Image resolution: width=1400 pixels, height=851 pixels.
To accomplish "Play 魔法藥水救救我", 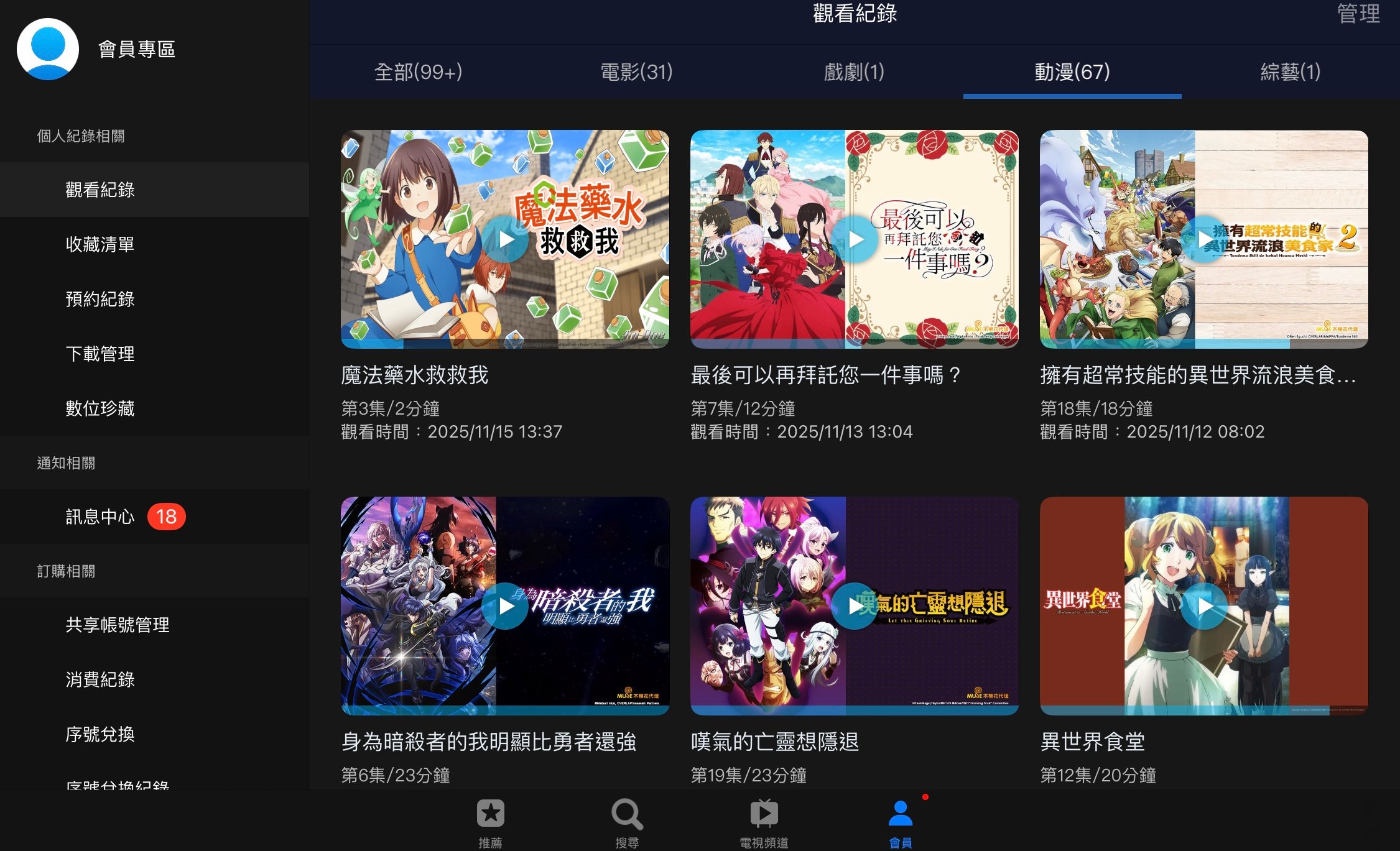I will pos(505,239).
